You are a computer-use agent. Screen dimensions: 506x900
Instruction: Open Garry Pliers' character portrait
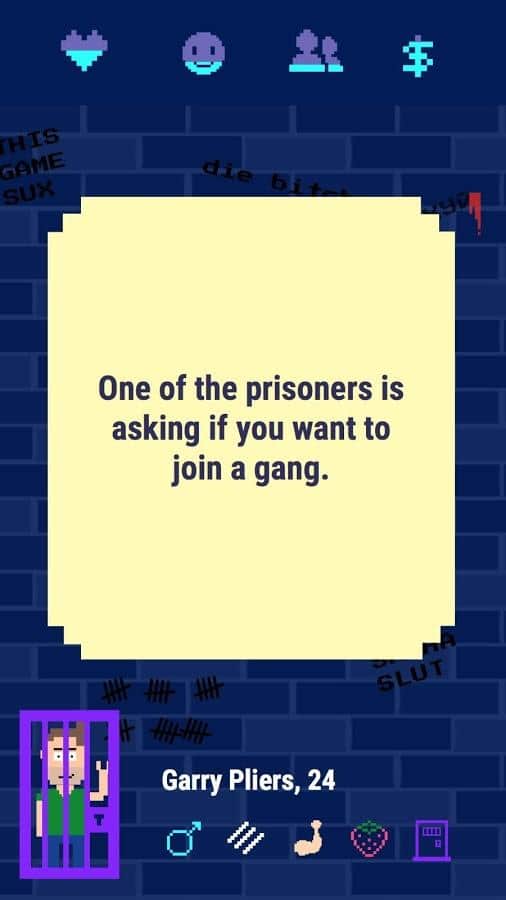(69, 794)
